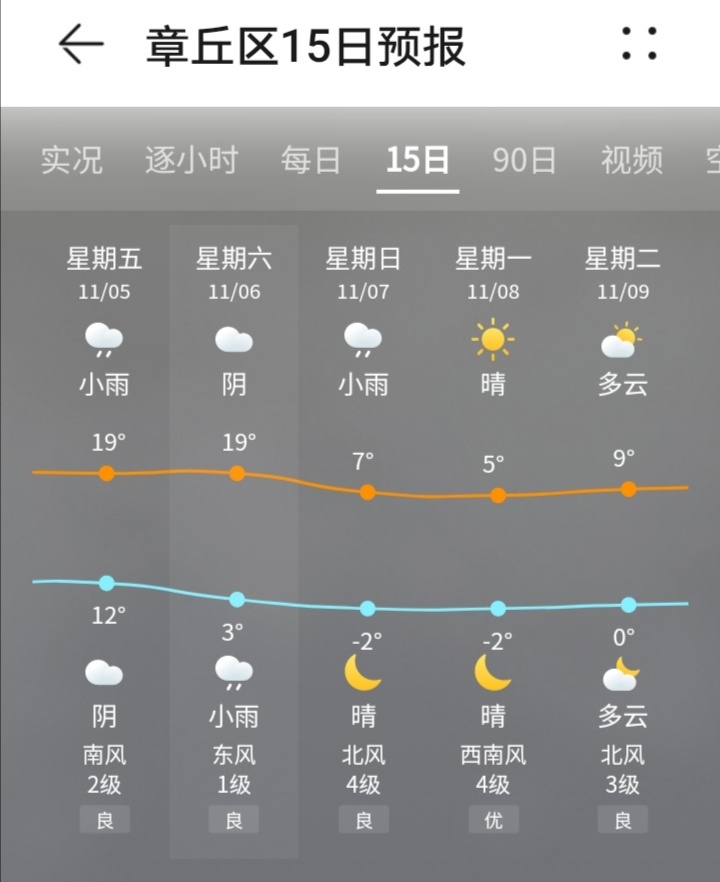Switch to the 逐小时 tab

click(192, 160)
